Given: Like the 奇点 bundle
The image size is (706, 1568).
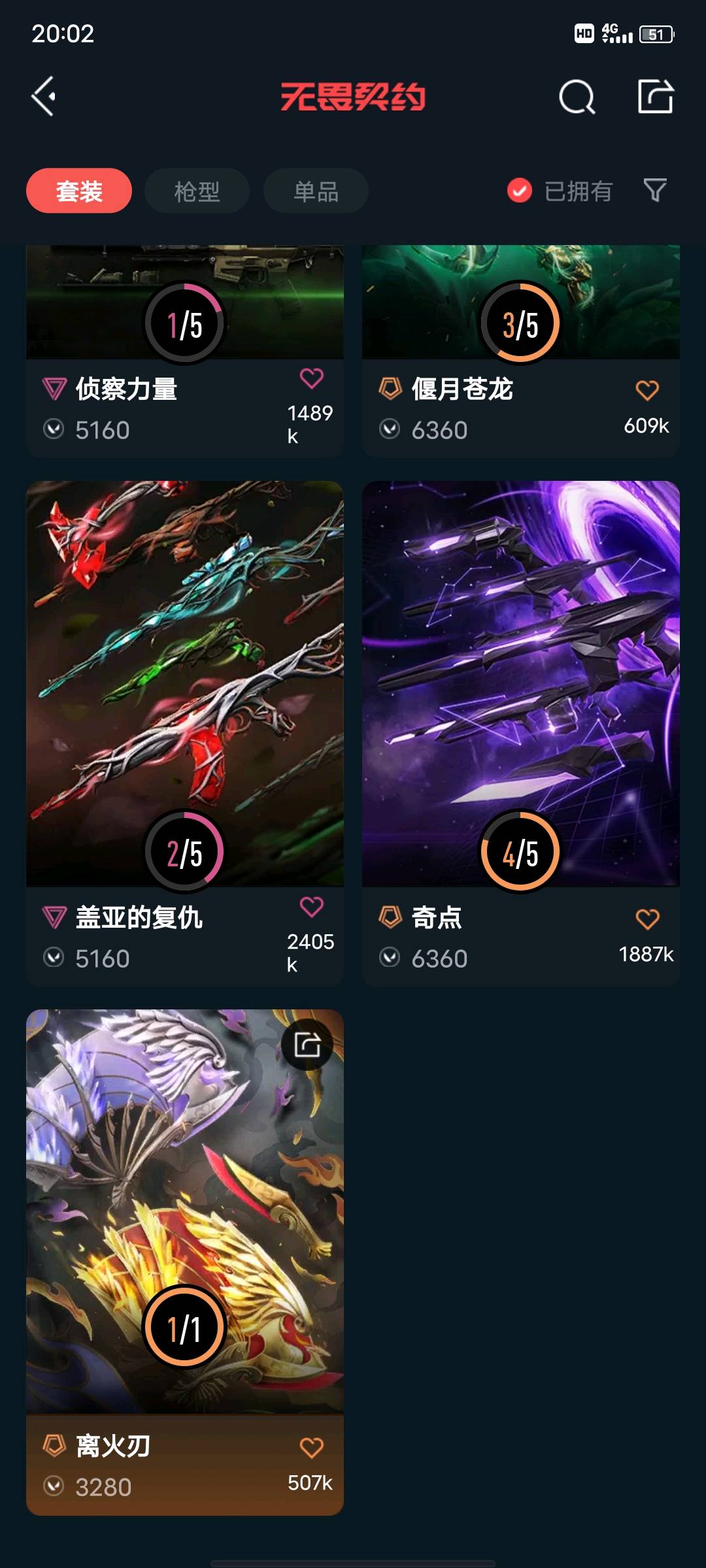Looking at the screenshot, I should click(x=647, y=919).
